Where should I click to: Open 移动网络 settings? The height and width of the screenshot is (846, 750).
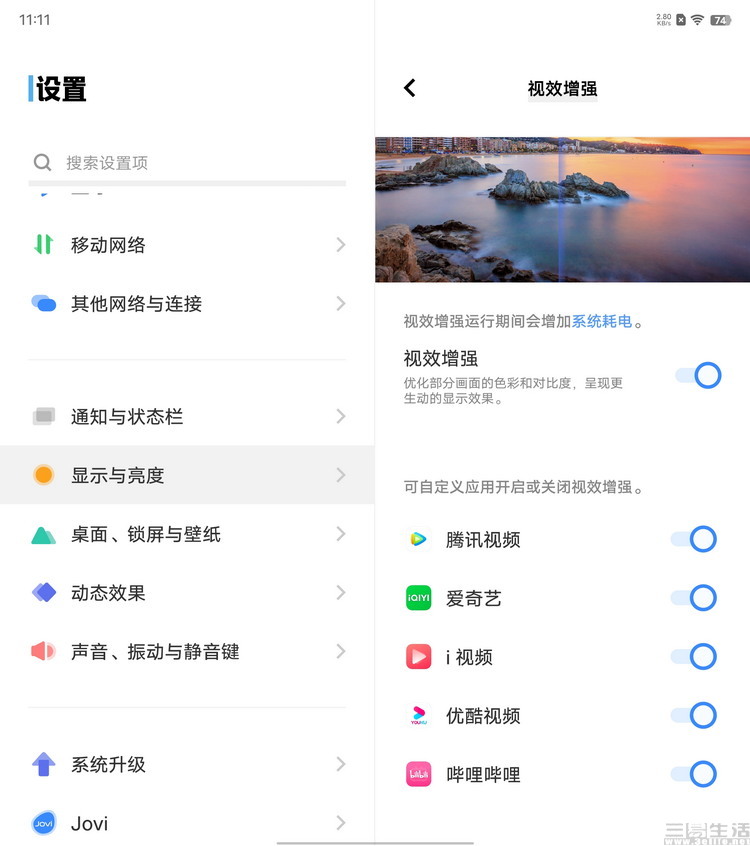(x=187, y=245)
